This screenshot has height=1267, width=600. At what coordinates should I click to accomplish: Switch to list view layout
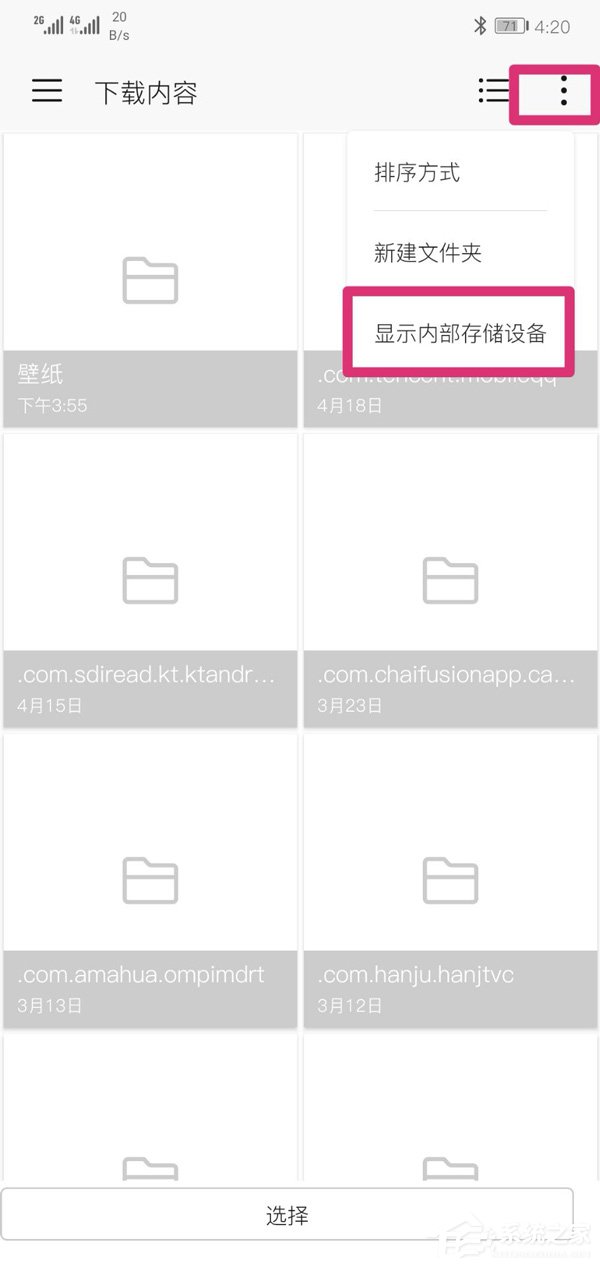494,91
